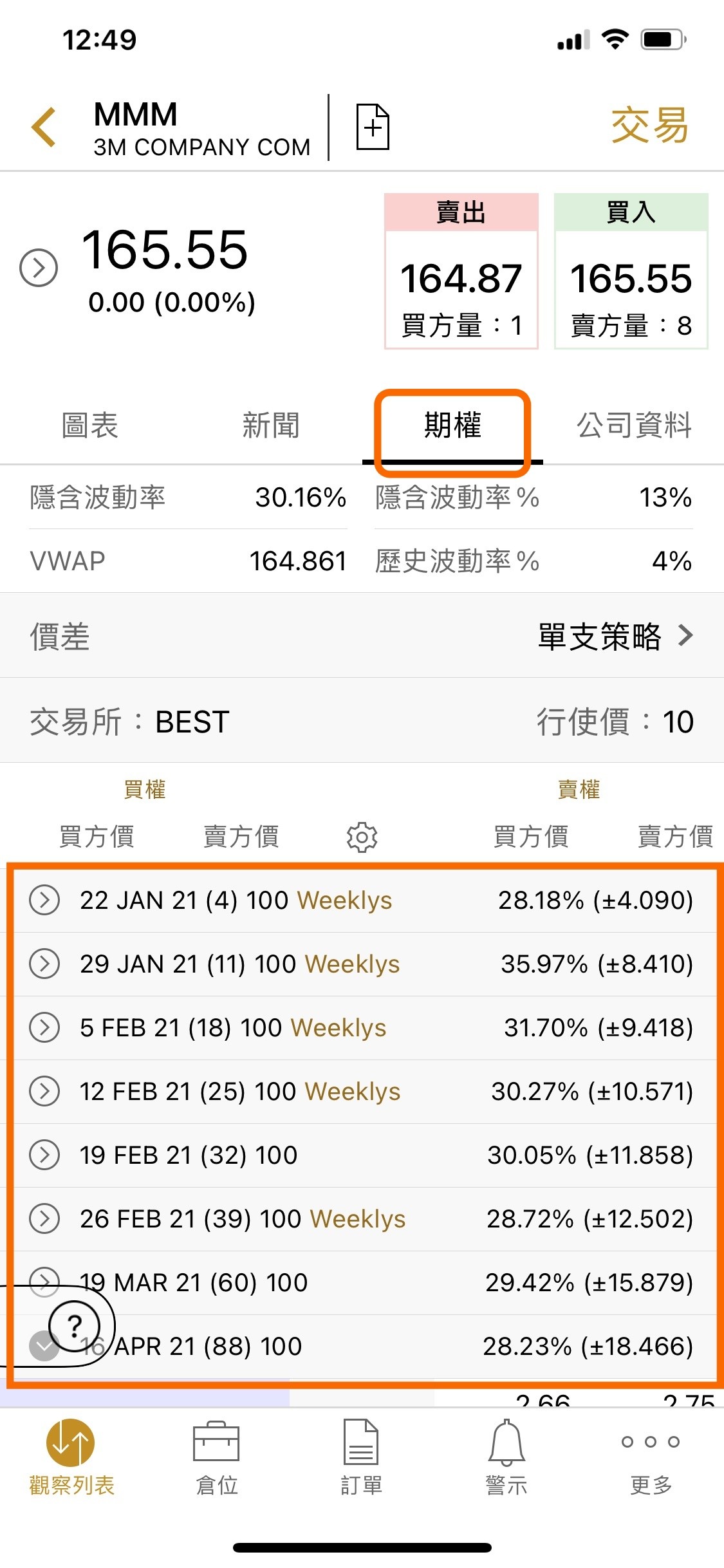Open option chain column settings gear
Screen dimensions: 724x1568
click(362, 837)
